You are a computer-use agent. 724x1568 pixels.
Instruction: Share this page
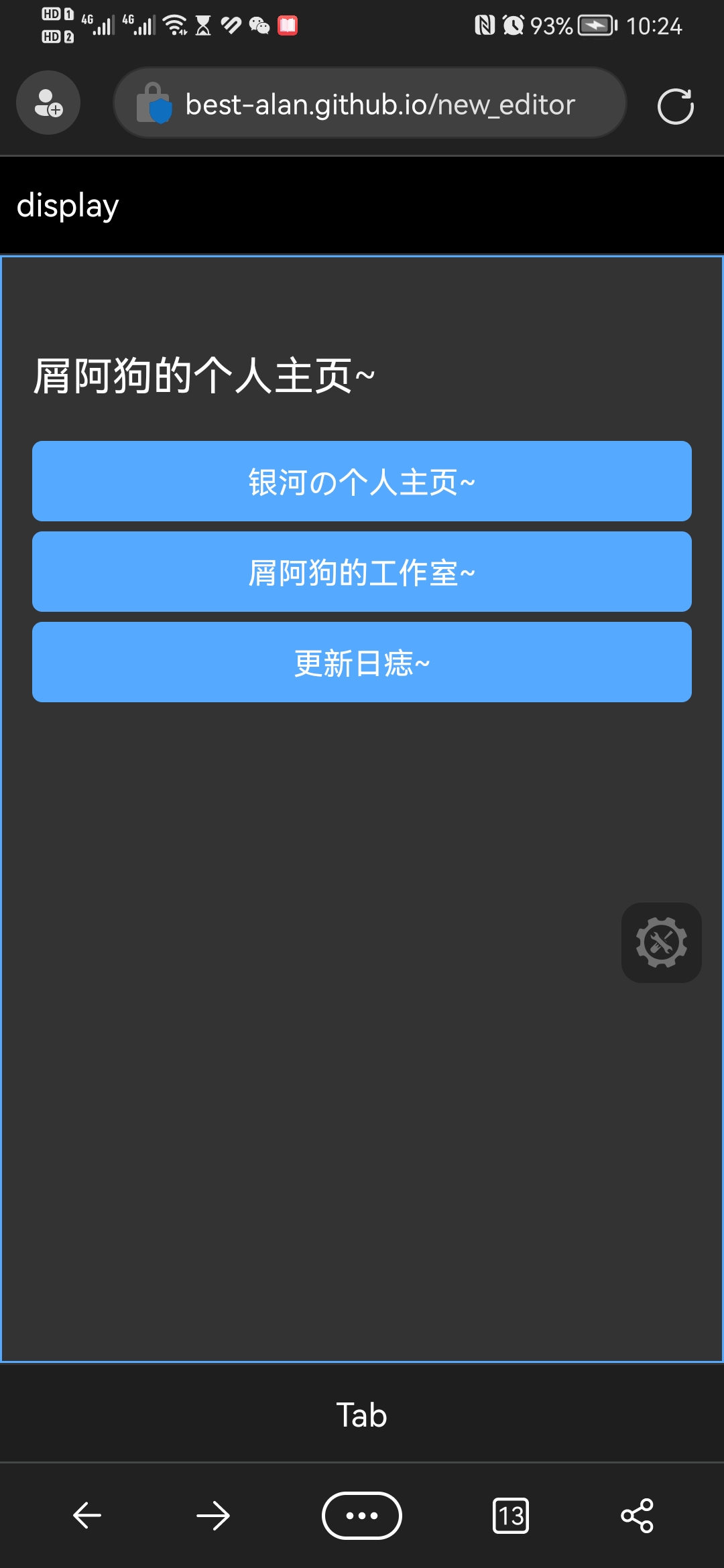coord(637,1515)
